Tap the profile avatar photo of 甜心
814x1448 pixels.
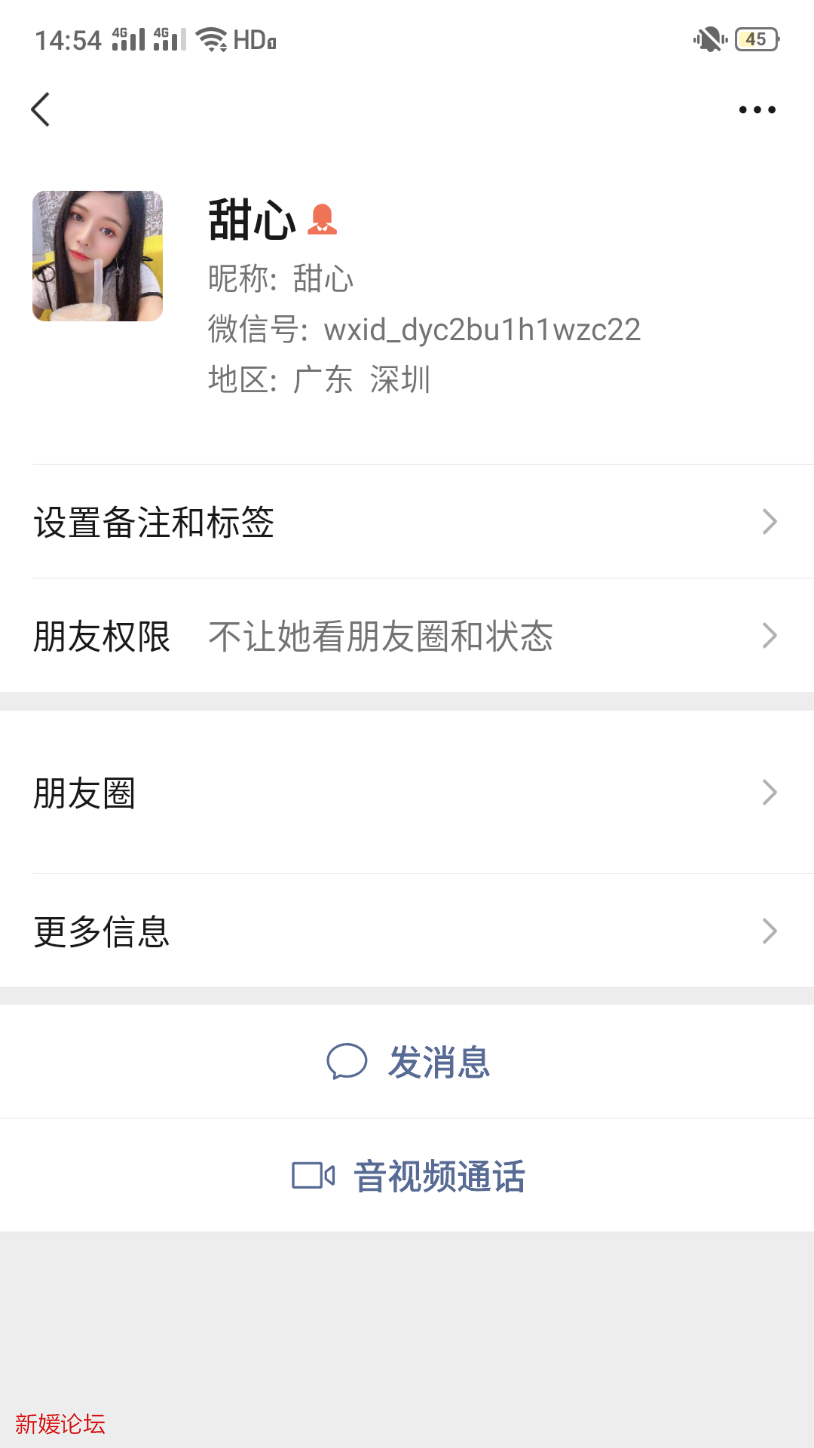(97, 256)
